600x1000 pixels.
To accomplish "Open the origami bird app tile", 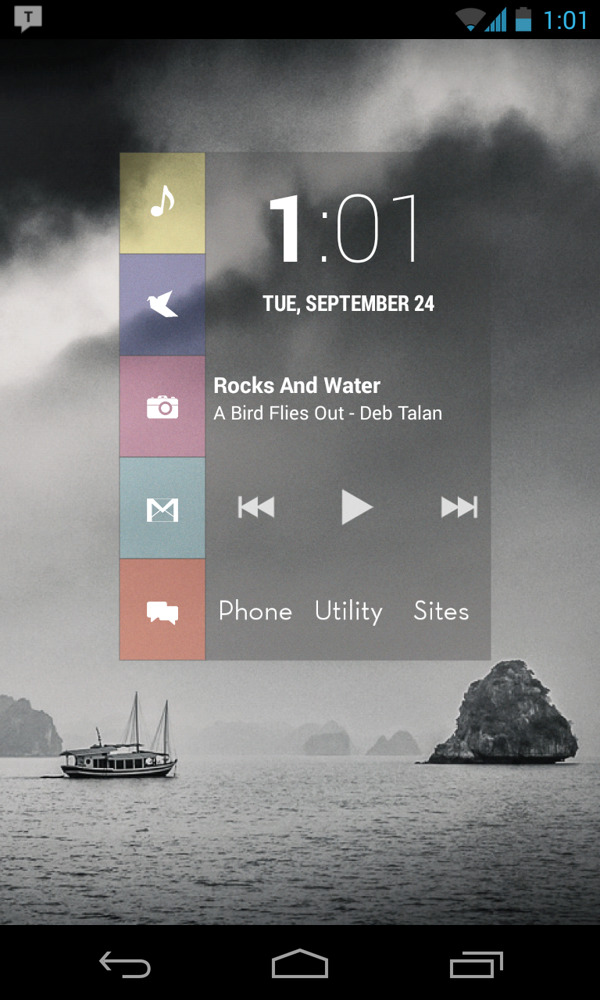I will (x=162, y=305).
